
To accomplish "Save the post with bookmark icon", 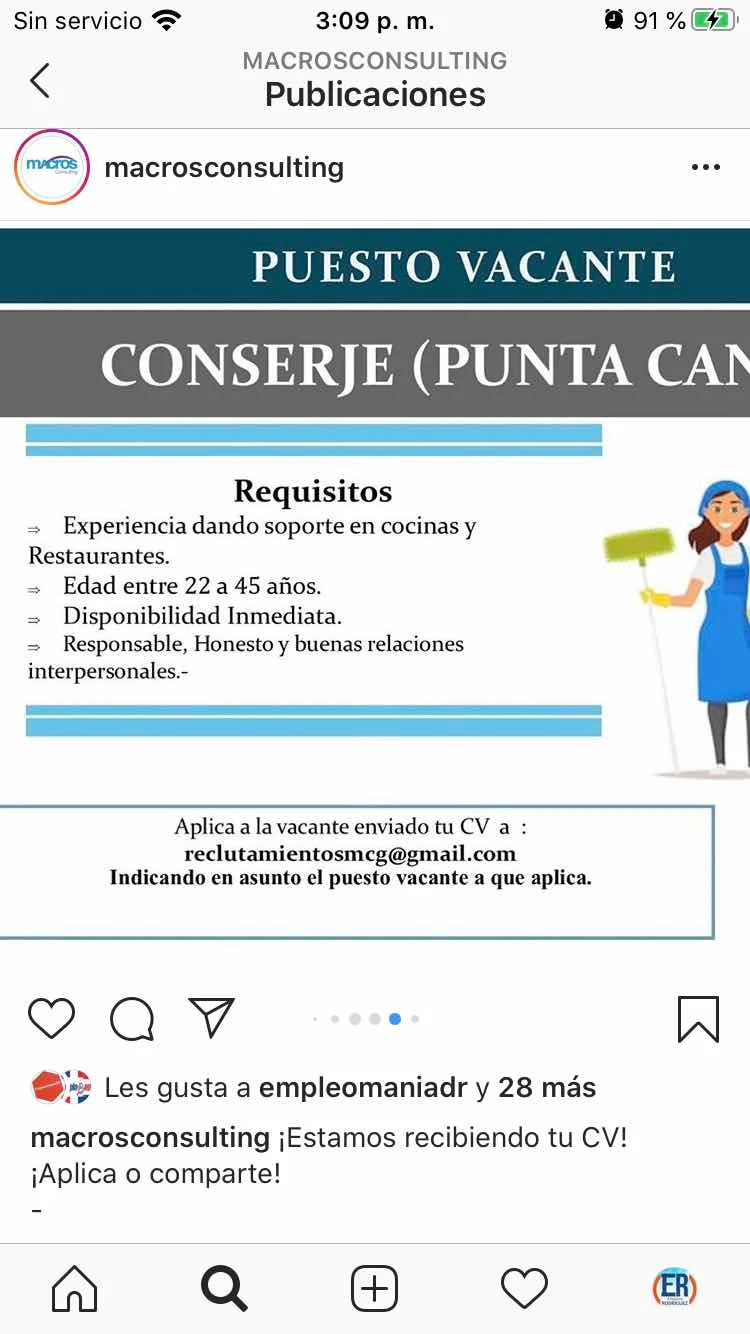I will [698, 1019].
